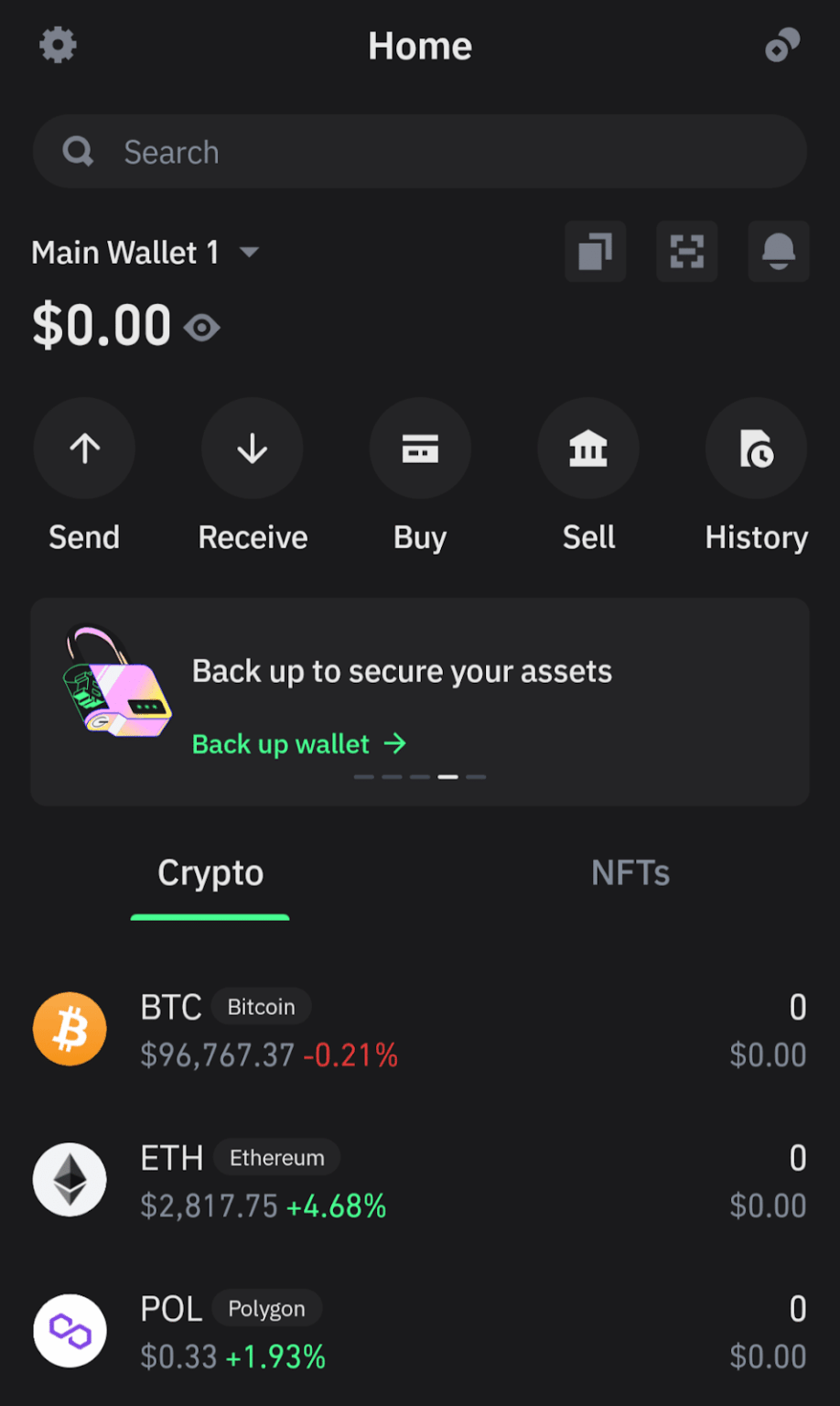Open settings gear icon

pyautogui.click(x=58, y=45)
